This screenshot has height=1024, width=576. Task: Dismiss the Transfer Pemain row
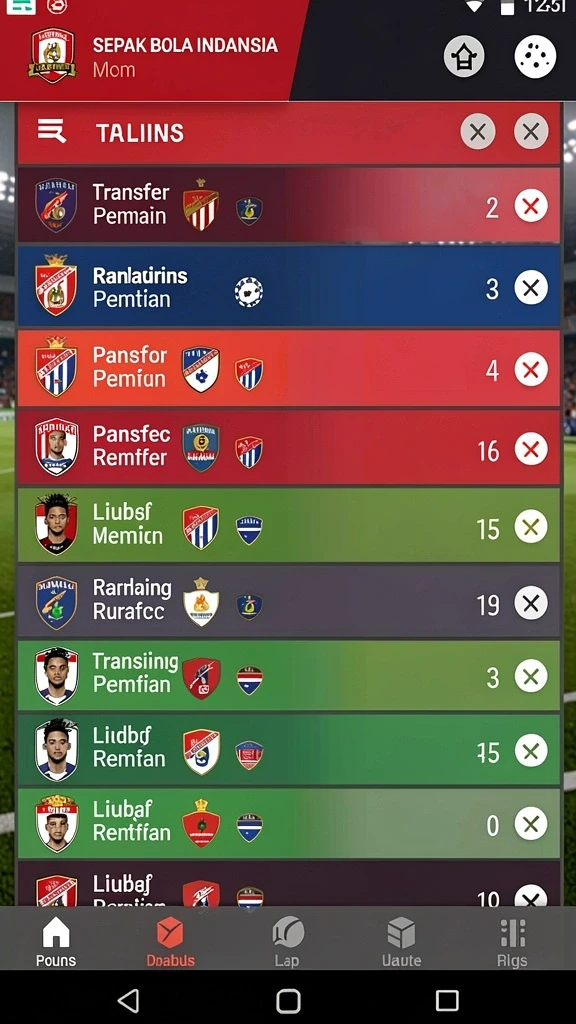click(531, 207)
